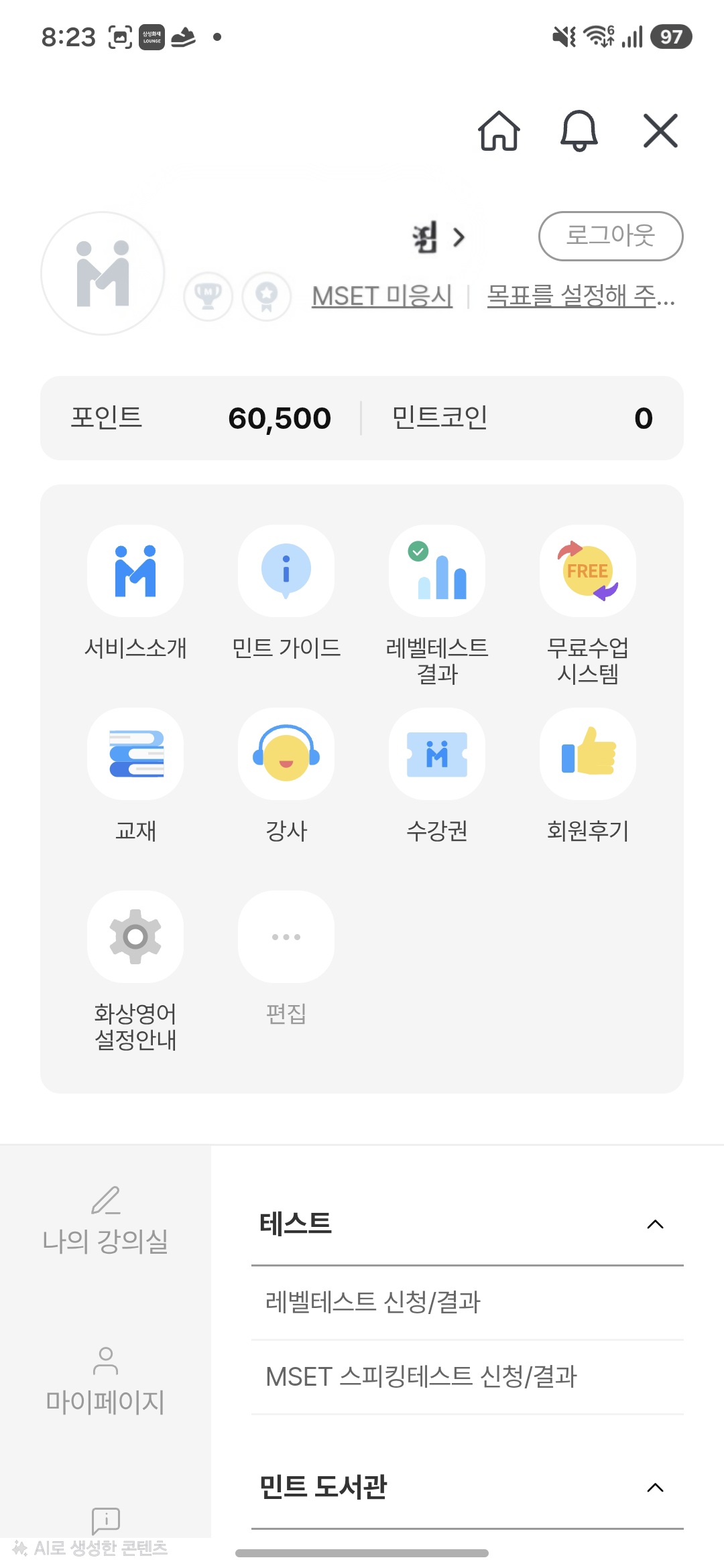Open the 목표를 설정해 주 link
The image size is (724, 1568).
[581, 296]
